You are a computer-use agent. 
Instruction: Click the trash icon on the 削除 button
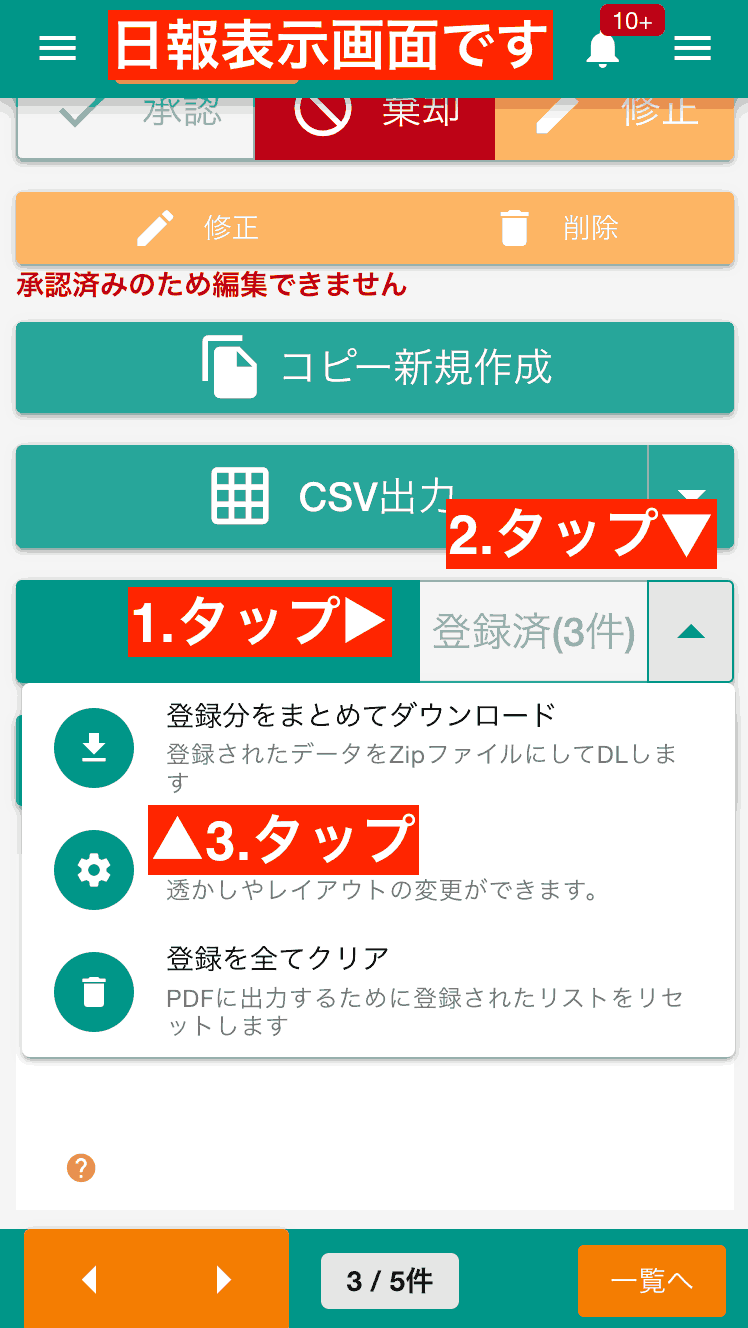[x=515, y=227]
